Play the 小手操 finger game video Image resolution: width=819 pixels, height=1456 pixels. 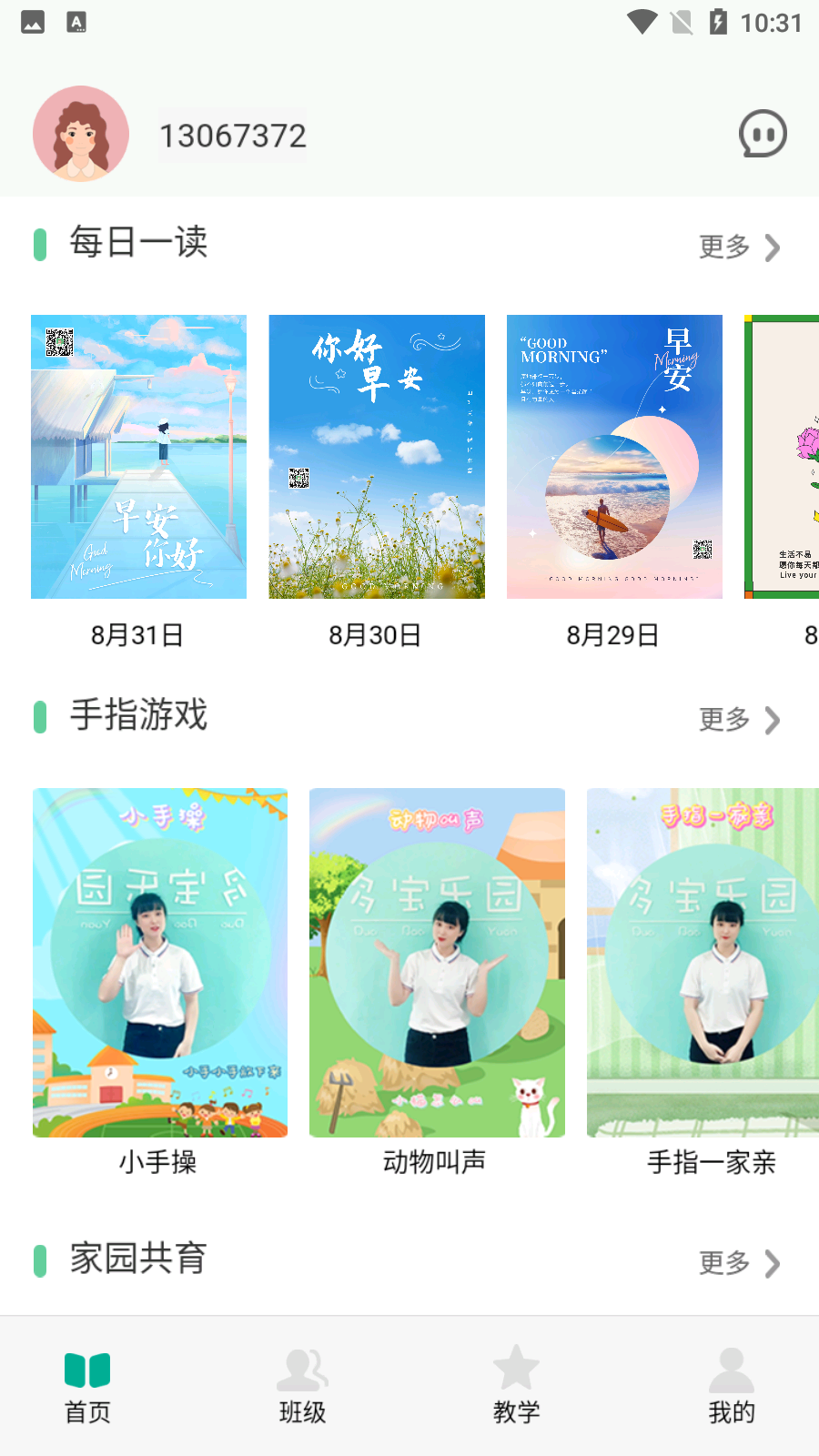(x=160, y=963)
